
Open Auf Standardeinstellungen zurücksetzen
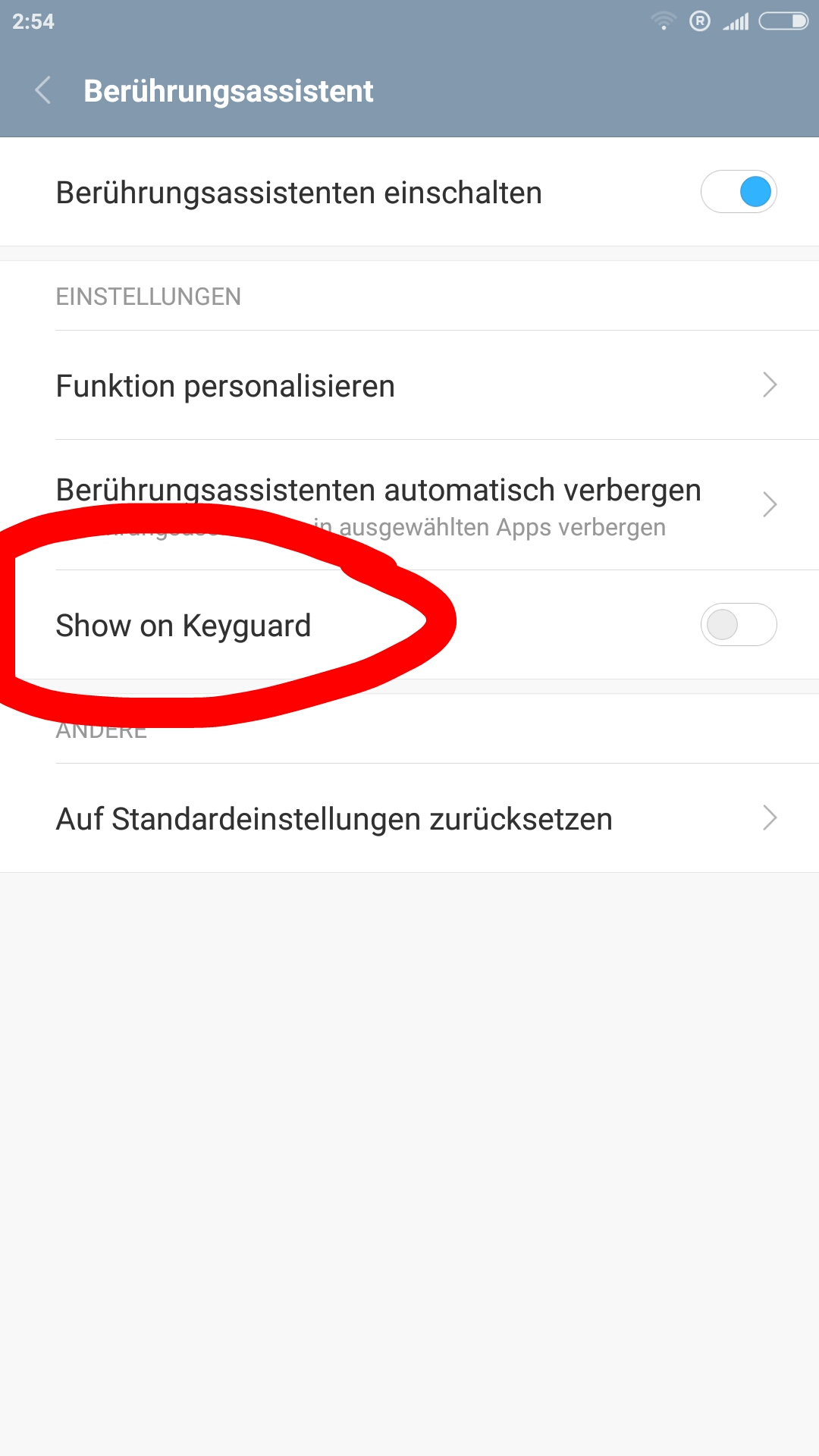(409, 818)
